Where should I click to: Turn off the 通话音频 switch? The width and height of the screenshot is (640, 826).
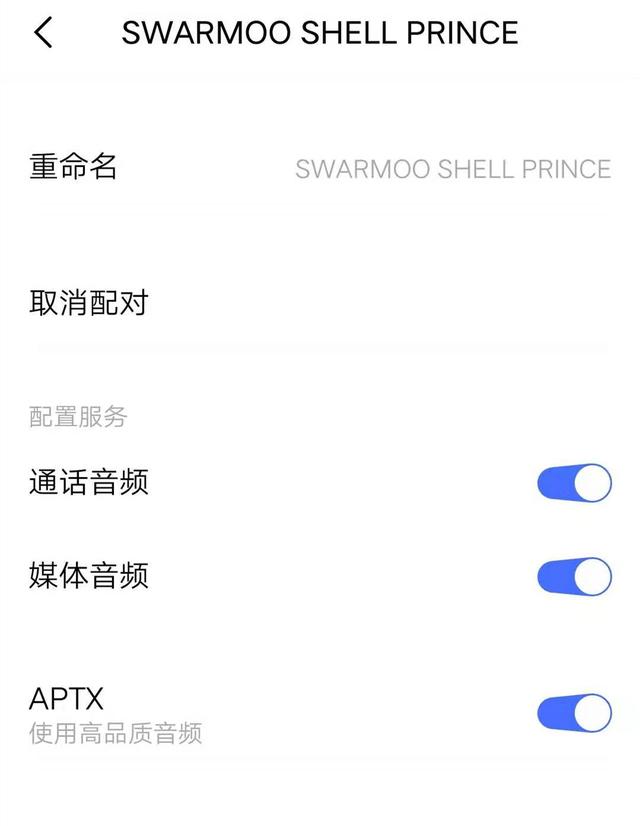(x=574, y=483)
